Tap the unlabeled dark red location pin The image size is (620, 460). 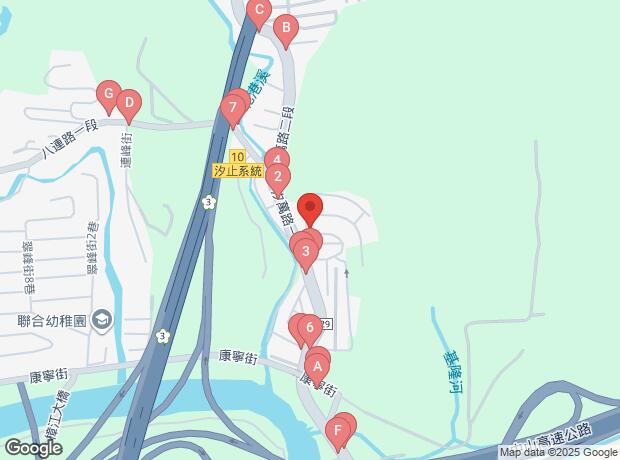coord(310,208)
